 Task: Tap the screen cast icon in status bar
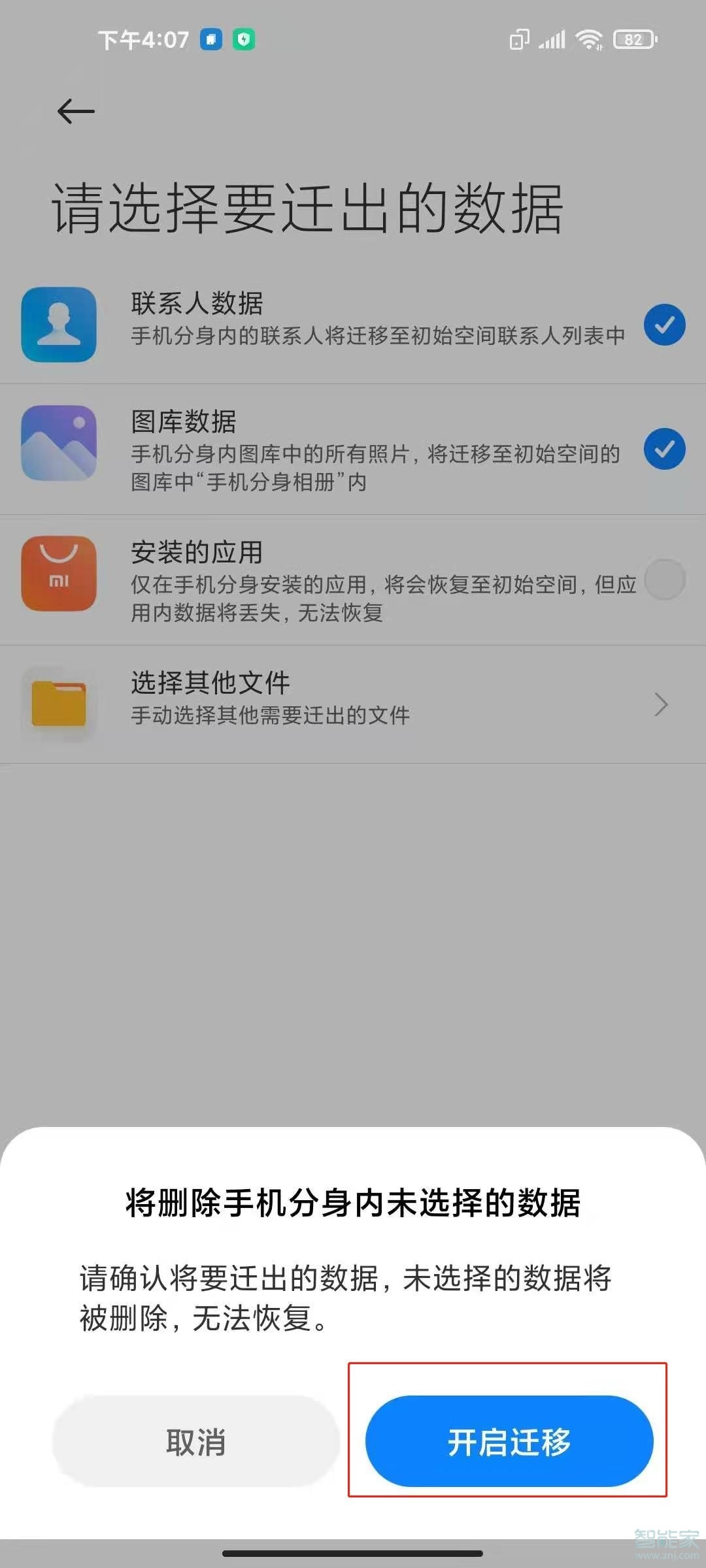click(518, 40)
